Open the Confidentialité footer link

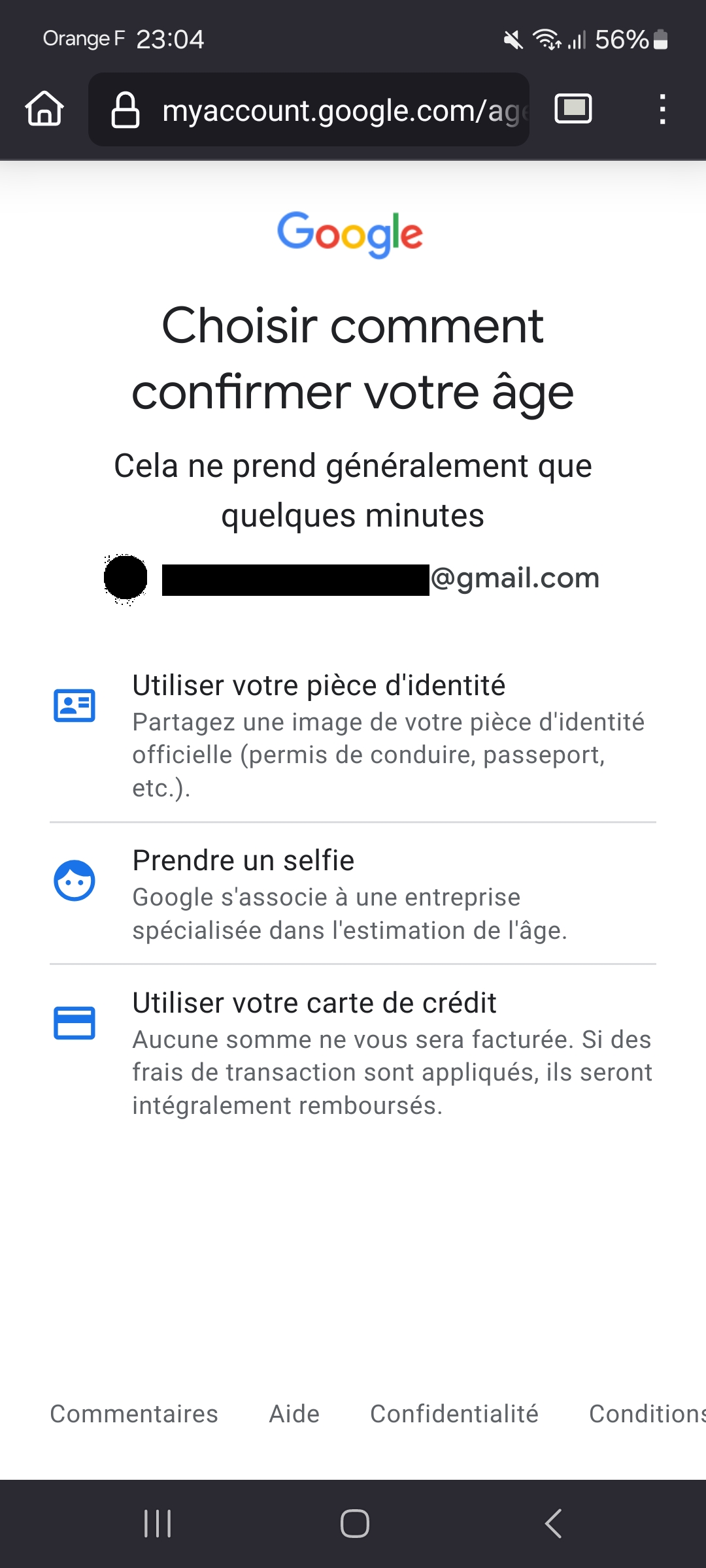pos(454,1414)
